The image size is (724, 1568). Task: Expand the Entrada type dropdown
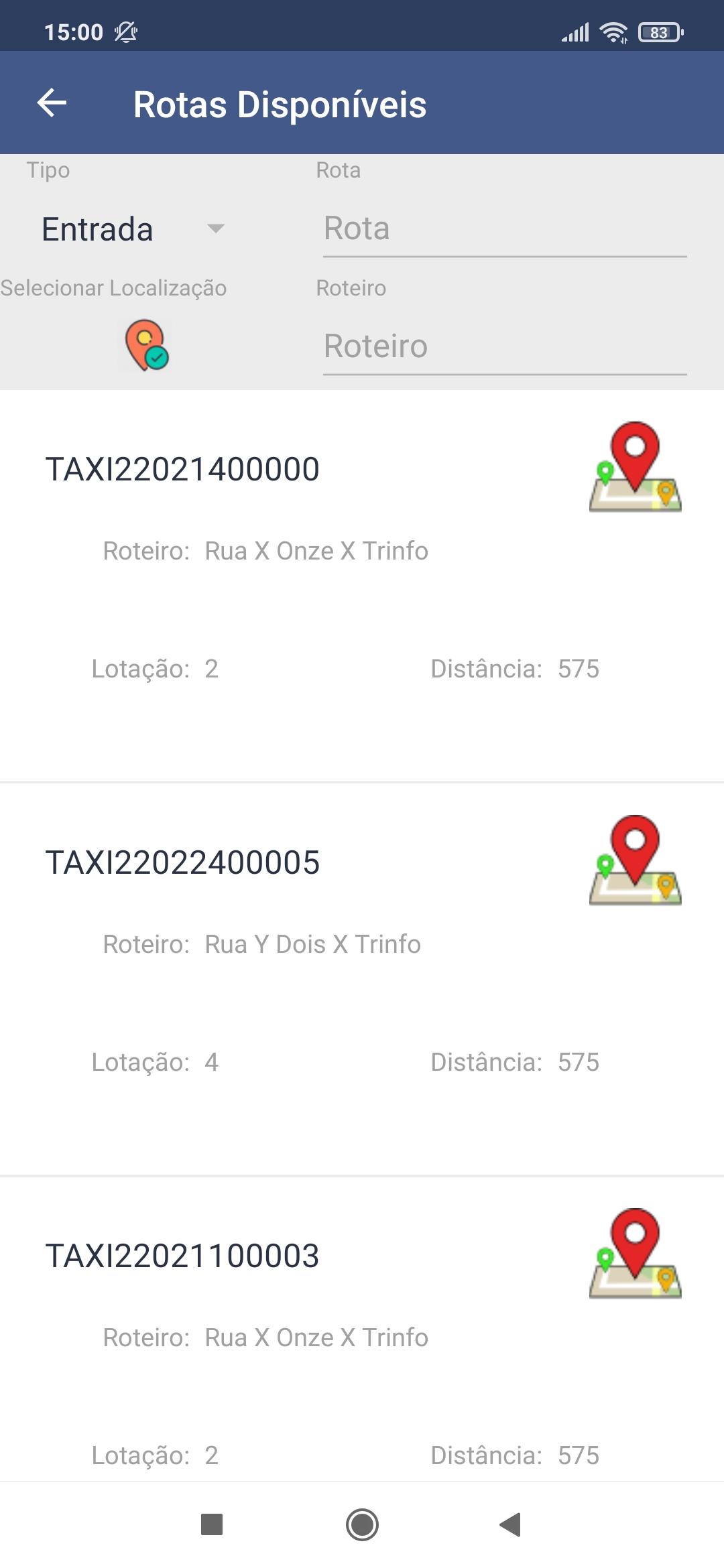point(132,229)
